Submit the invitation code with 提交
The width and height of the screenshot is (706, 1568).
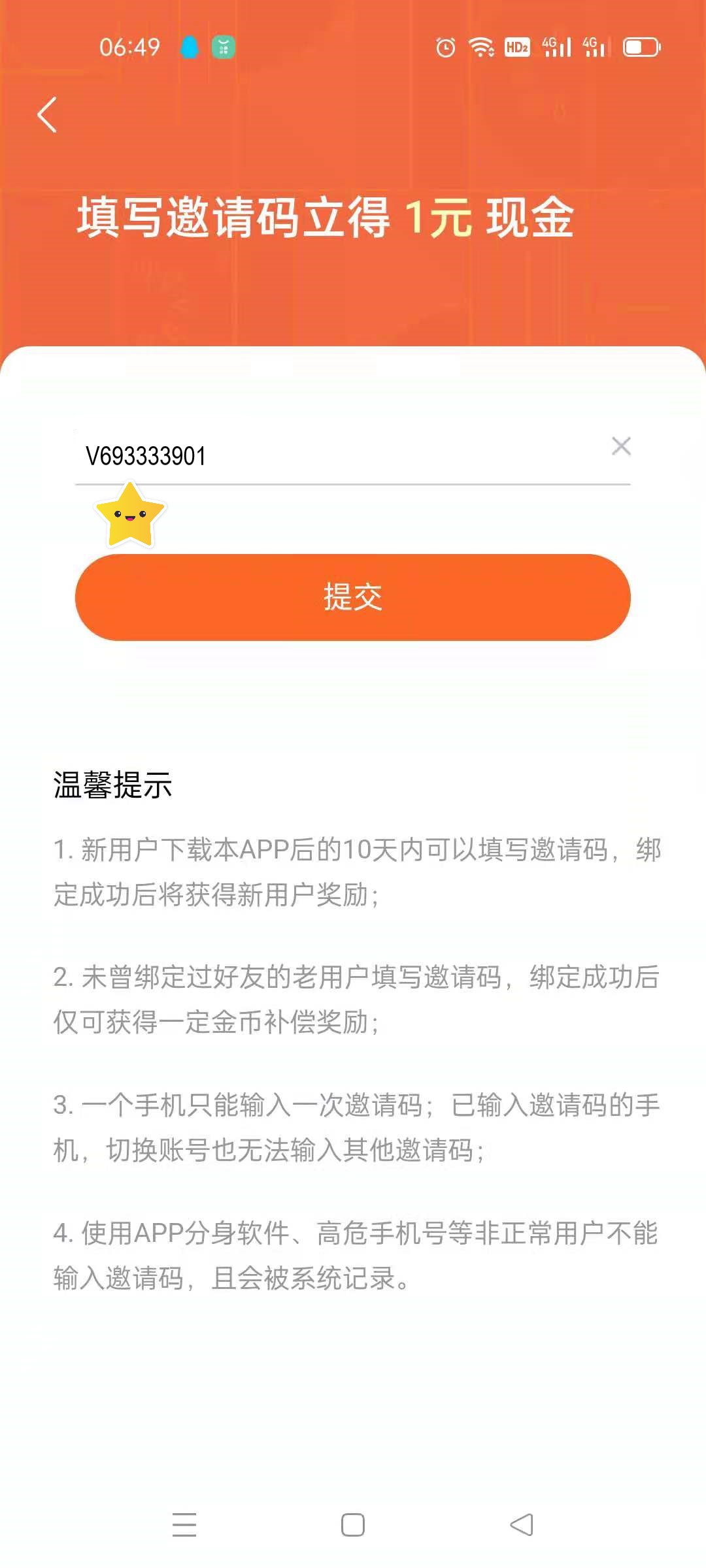coord(353,597)
